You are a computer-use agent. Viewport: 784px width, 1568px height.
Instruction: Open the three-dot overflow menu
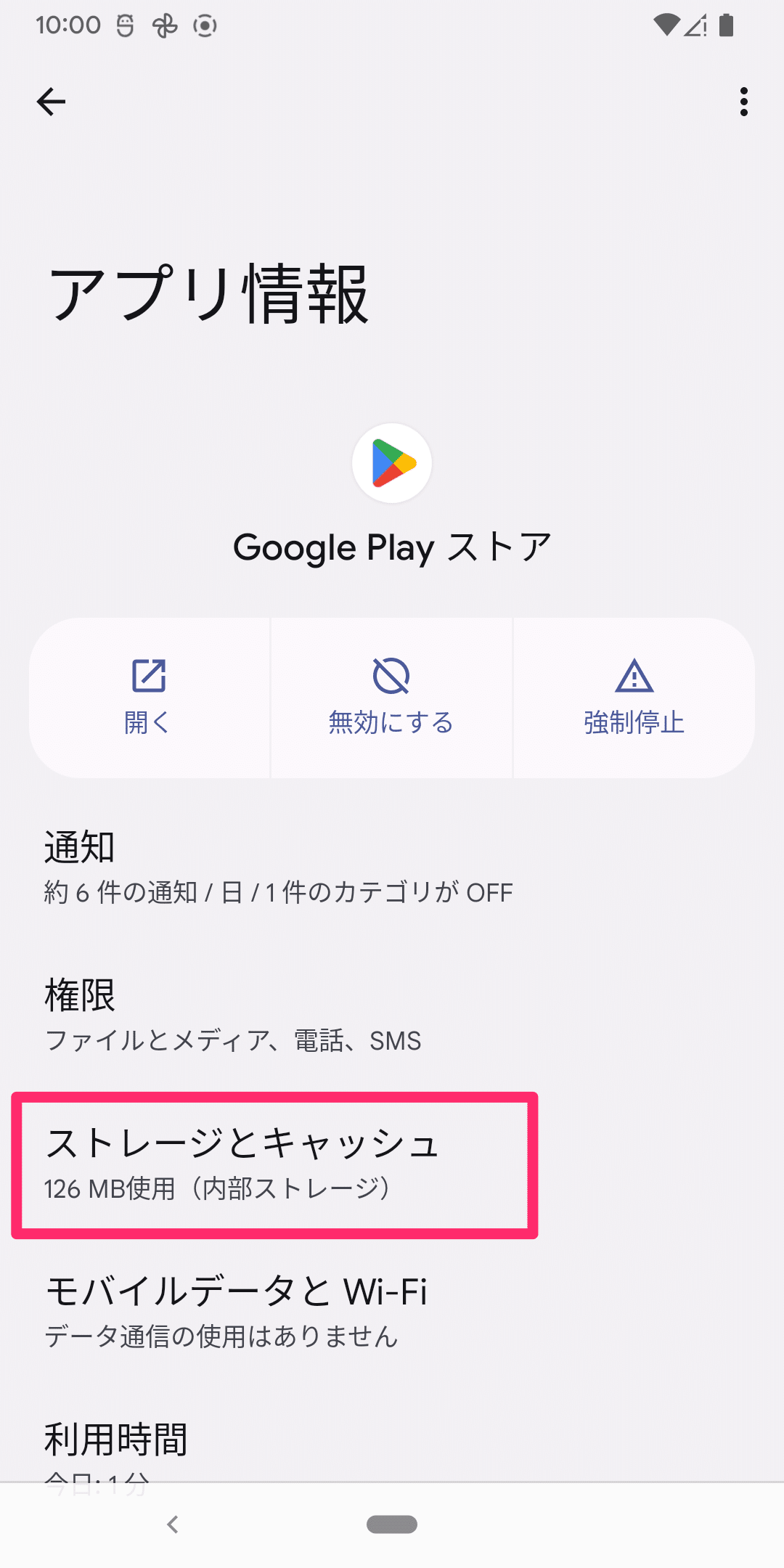coord(743,102)
